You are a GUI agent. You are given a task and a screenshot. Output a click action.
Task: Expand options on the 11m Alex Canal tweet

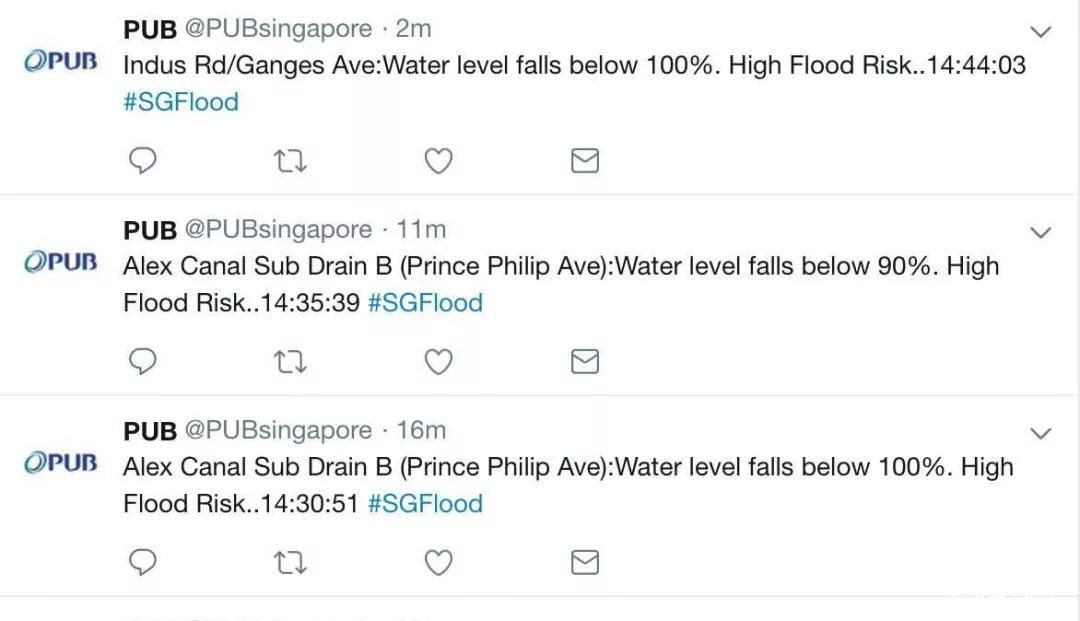[1040, 233]
